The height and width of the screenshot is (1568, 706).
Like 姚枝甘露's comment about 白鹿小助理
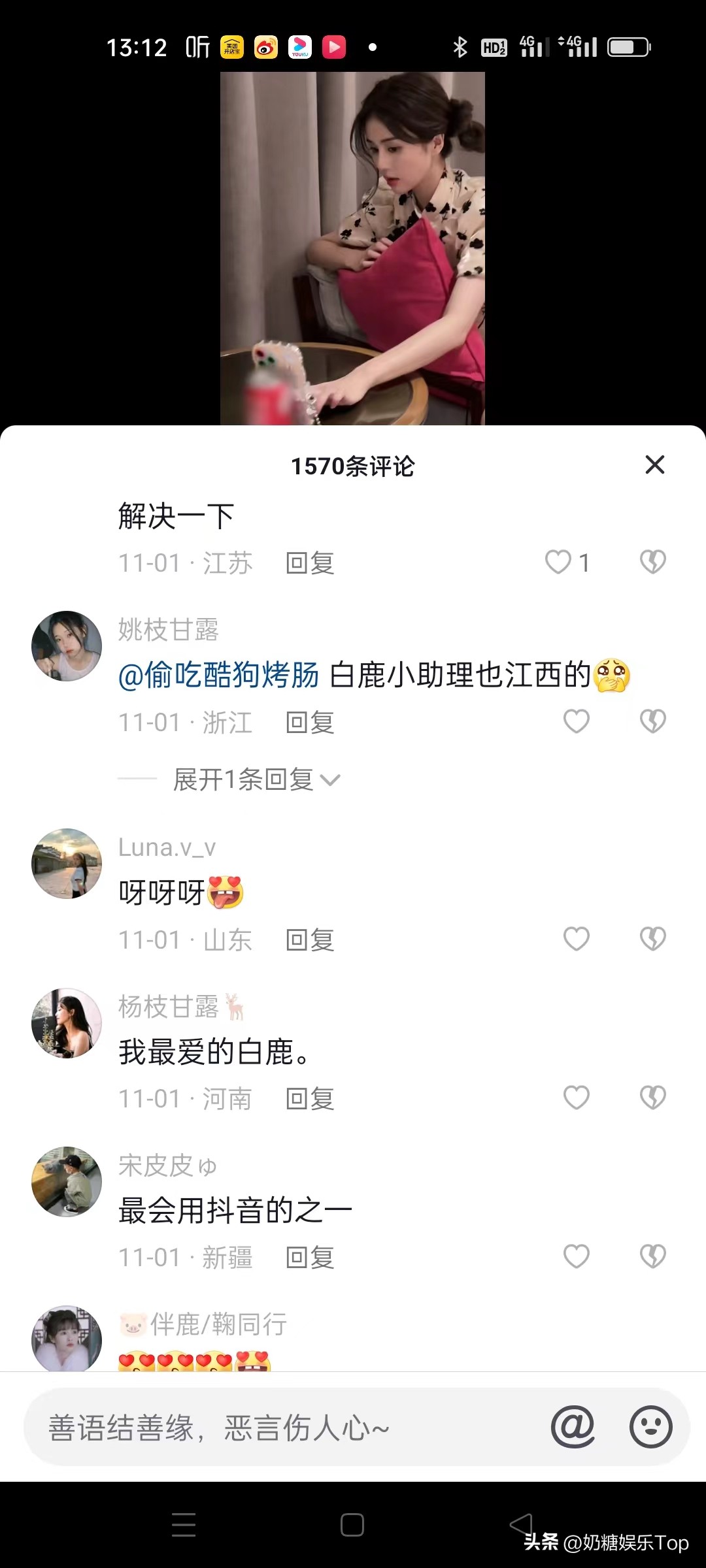[x=576, y=721]
